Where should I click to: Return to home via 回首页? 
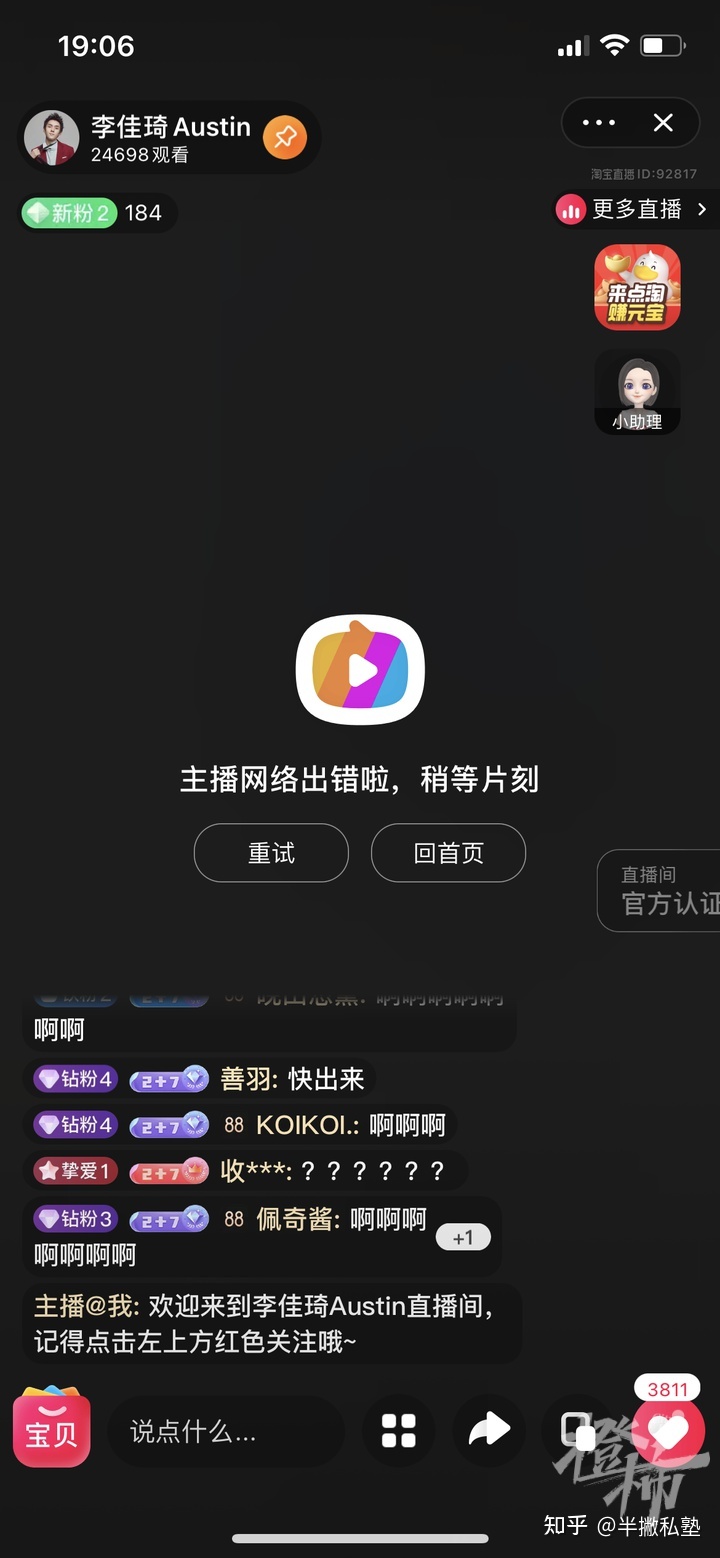click(448, 853)
